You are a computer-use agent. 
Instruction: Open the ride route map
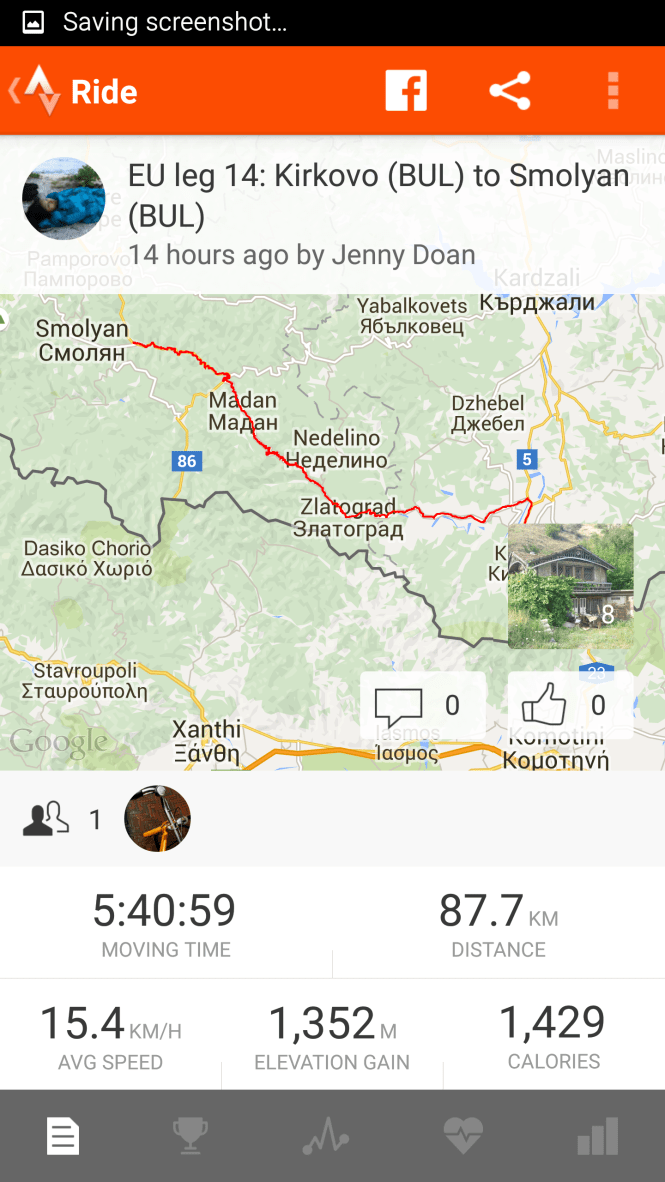pos(250,560)
